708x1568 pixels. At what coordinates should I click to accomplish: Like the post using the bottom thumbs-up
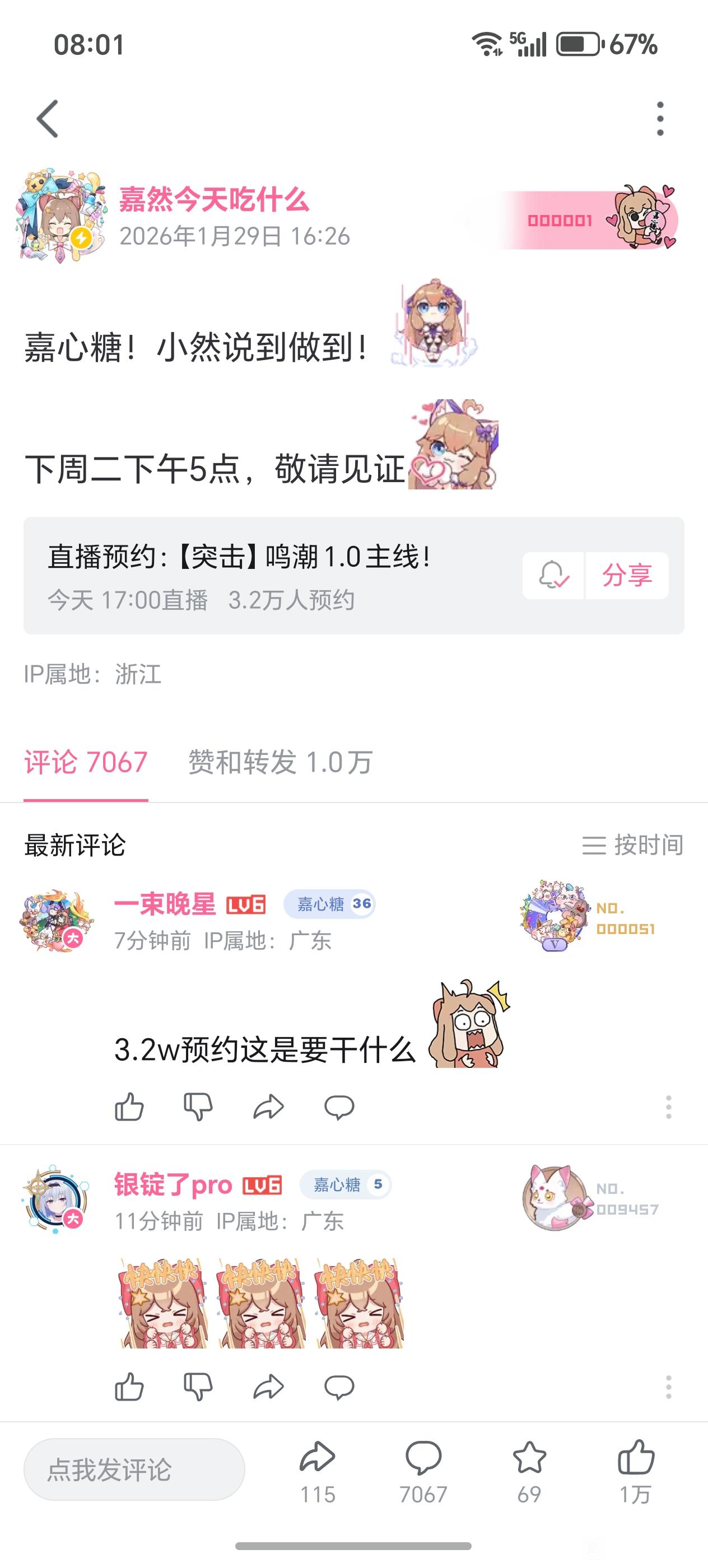636,1469
